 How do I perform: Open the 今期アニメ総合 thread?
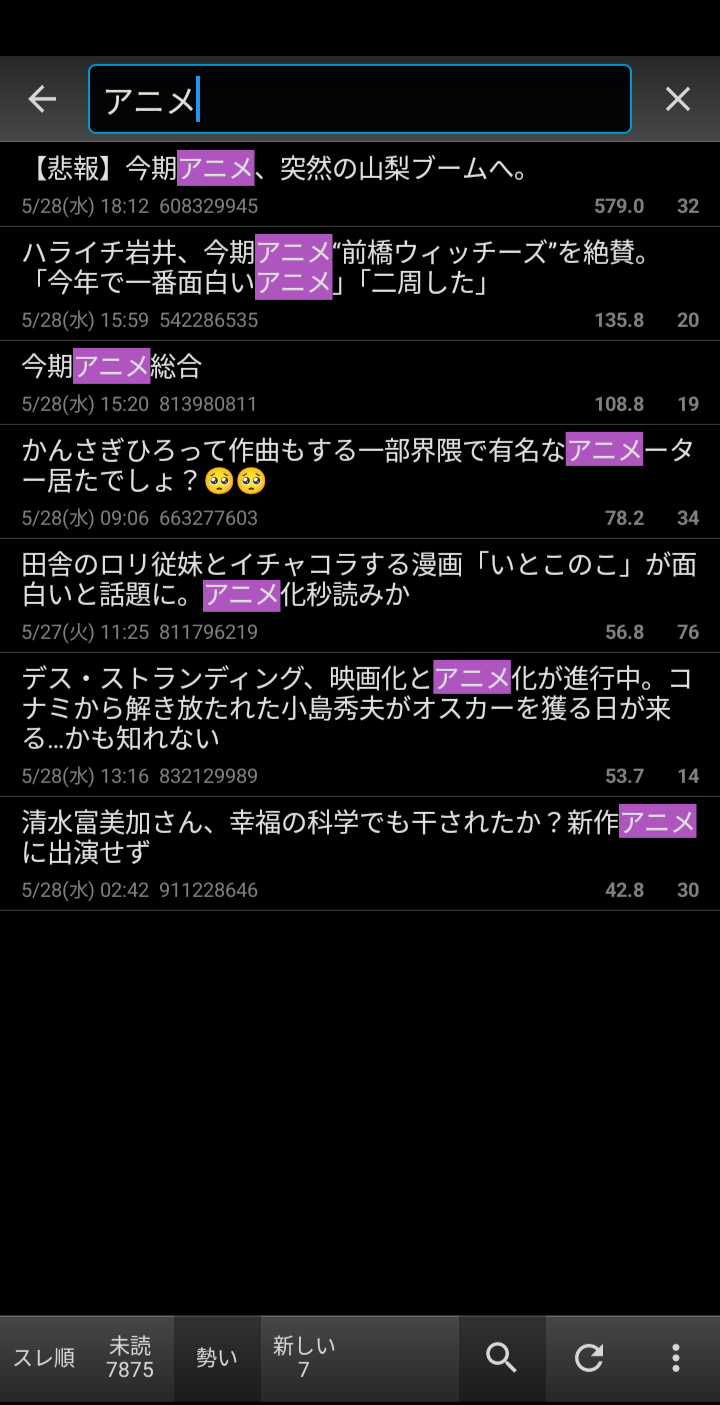pyautogui.click(x=360, y=383)
